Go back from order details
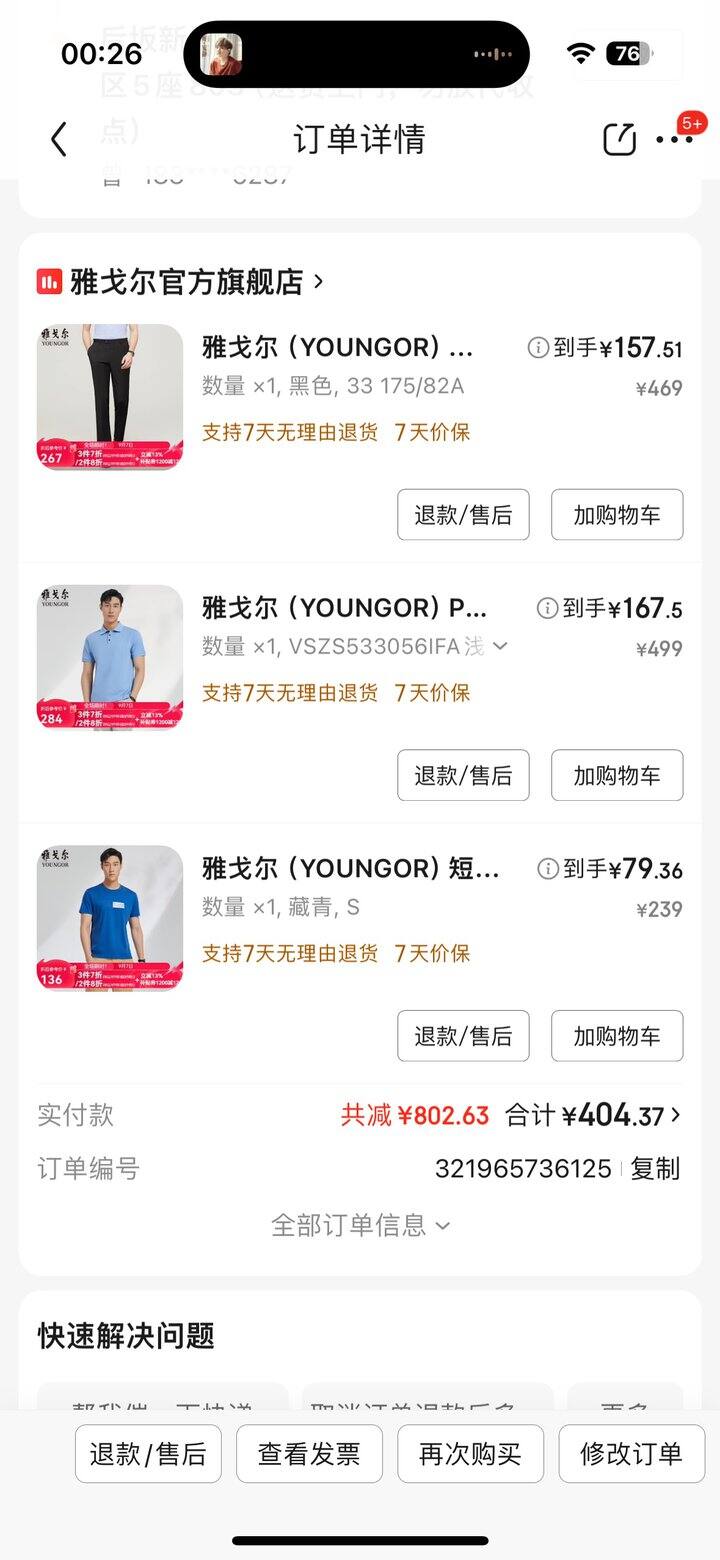Image resolution: width=720 pixels, height=1560 pixels. point(59,139)
